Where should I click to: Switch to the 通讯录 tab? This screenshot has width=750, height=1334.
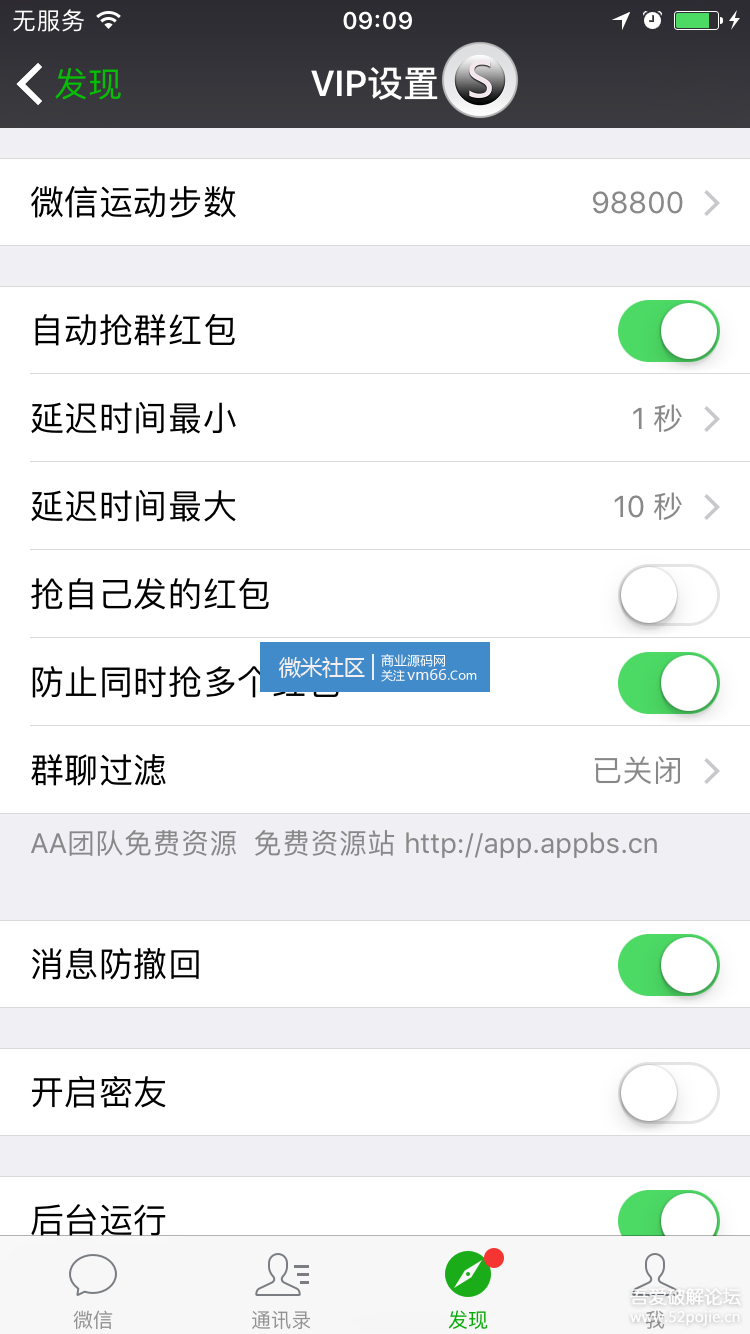(281, 1290)
